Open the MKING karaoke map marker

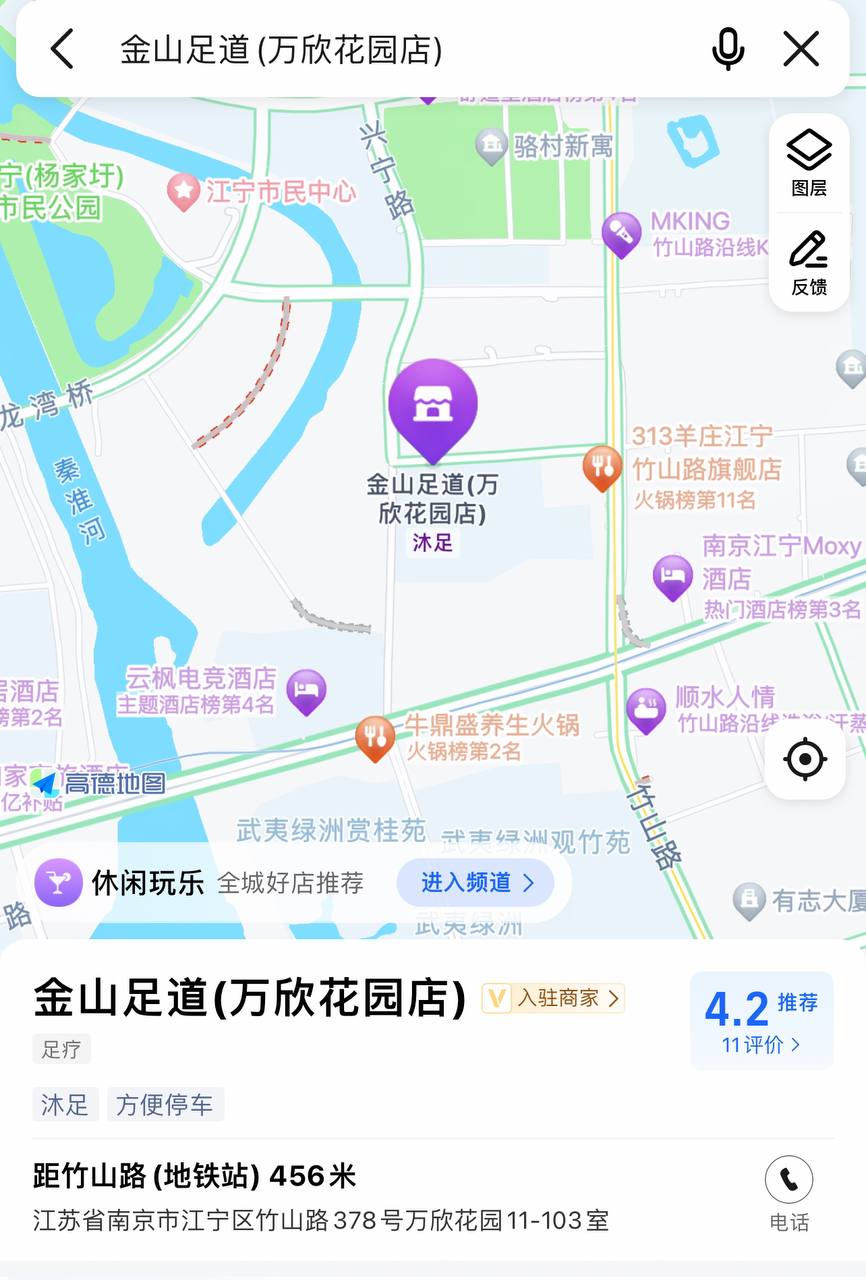pyautogui.click(x=621, y=233)
